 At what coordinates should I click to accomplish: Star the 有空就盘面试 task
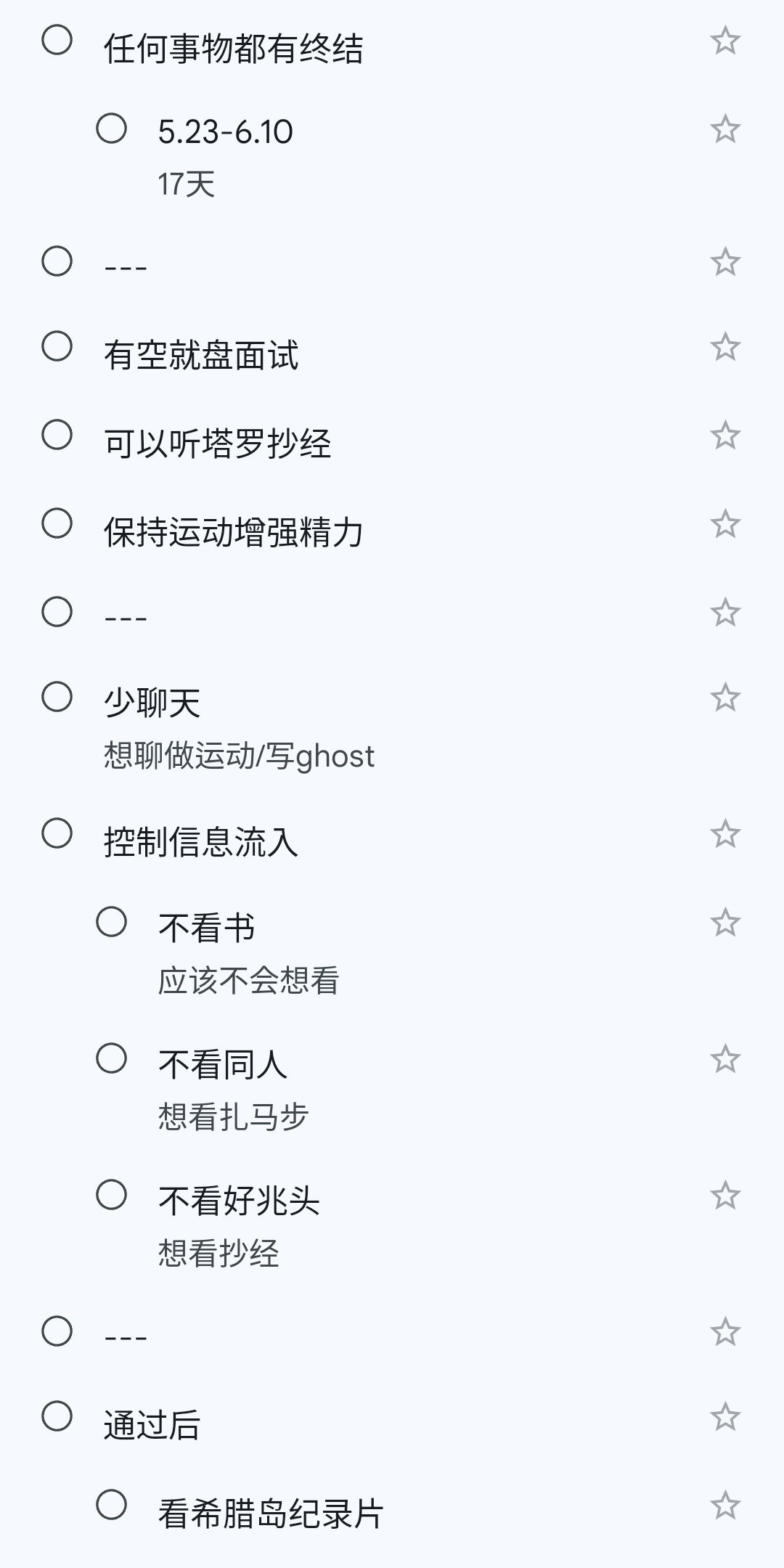coord(724,346)
